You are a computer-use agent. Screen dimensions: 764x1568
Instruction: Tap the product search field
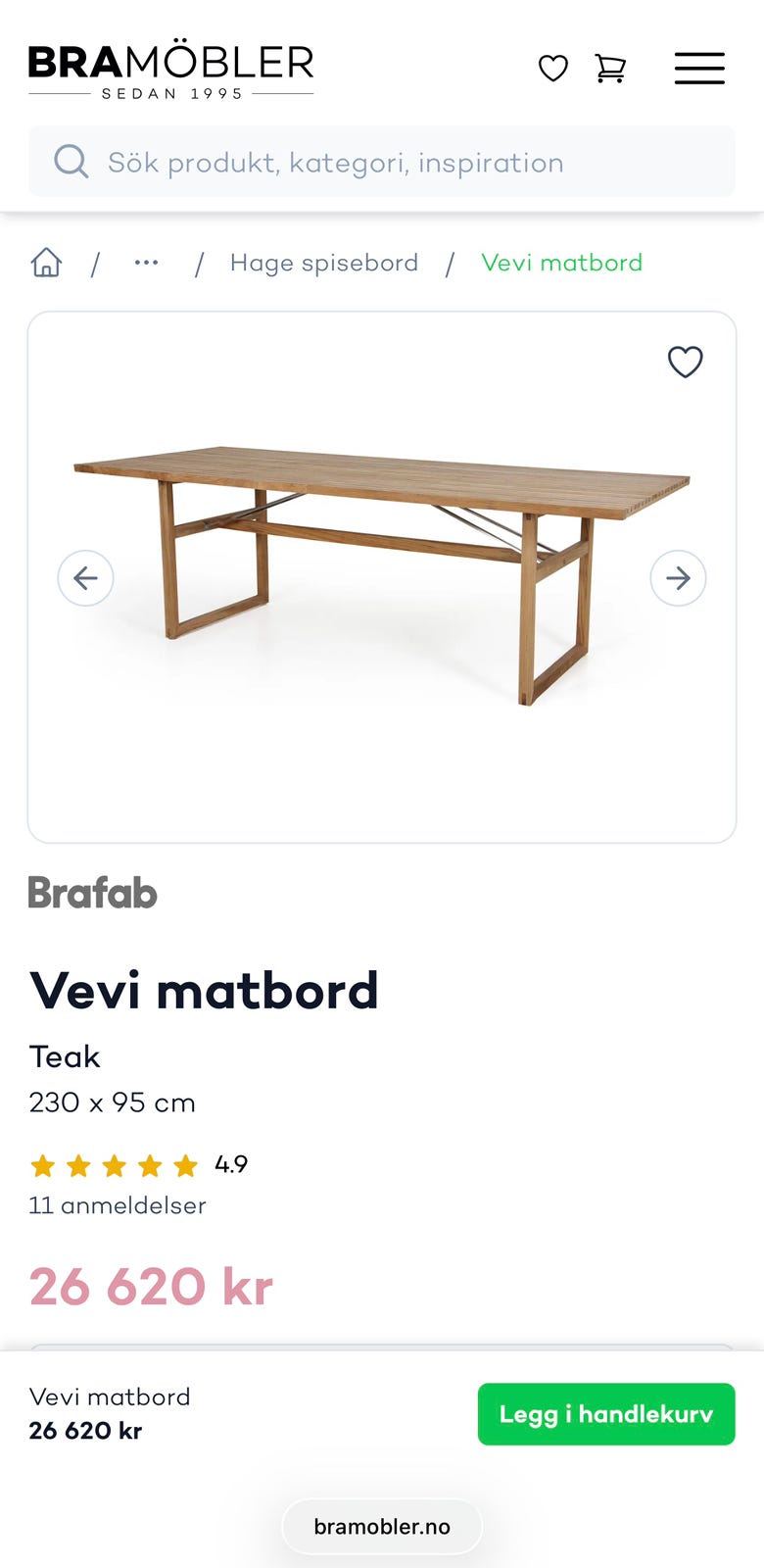[x=382, y=162]
